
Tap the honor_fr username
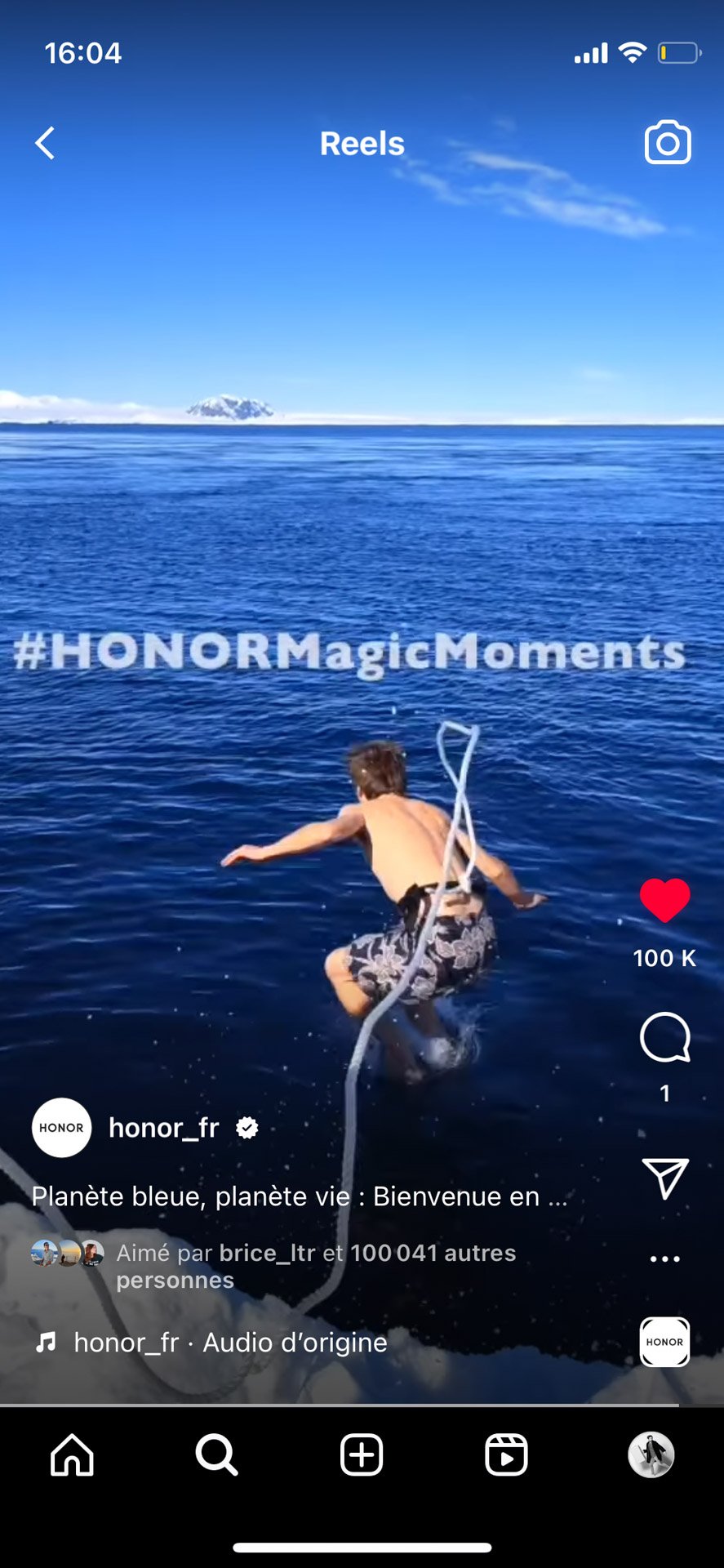(x=164, y=1128)
